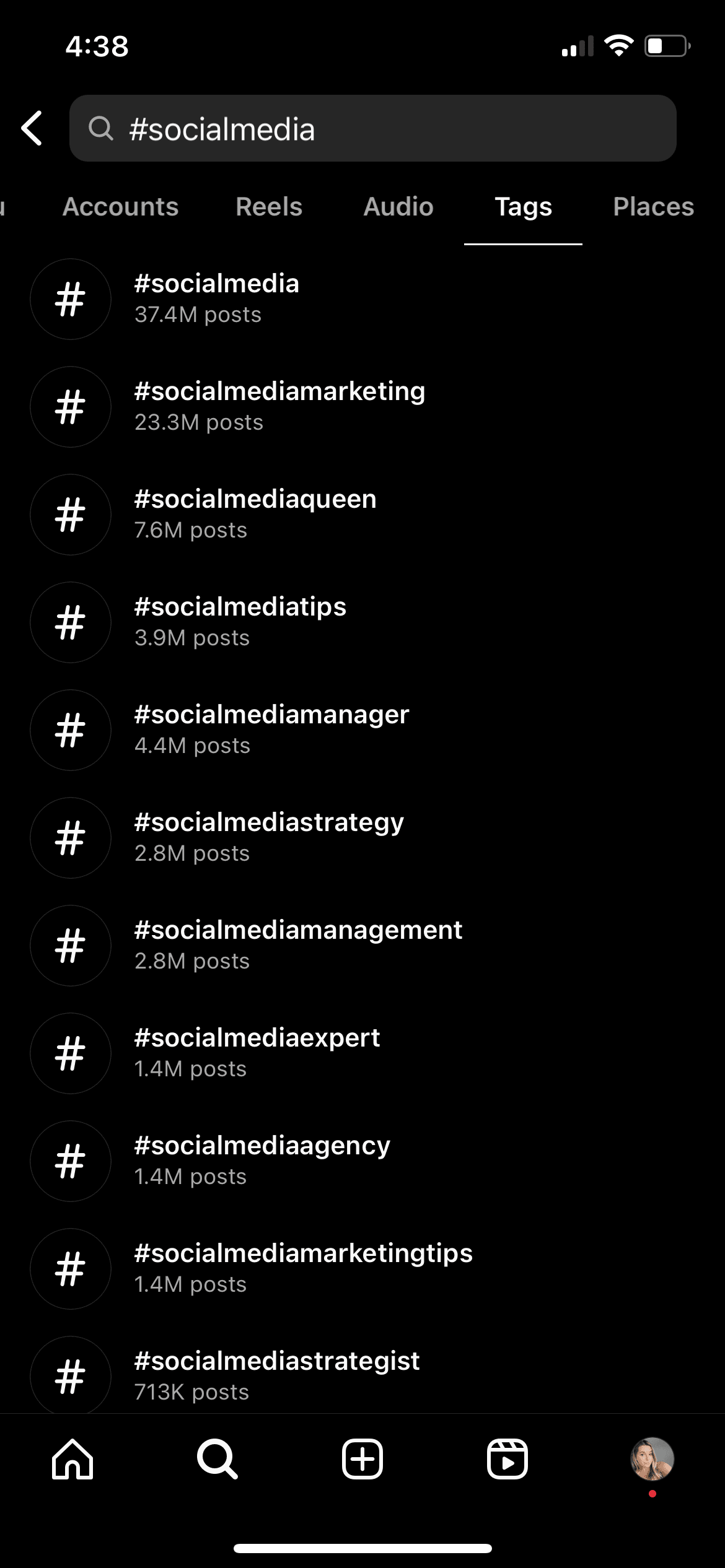Switch to the Accounts tab
Screen dimensions: 725x1568
coord(121,207)
